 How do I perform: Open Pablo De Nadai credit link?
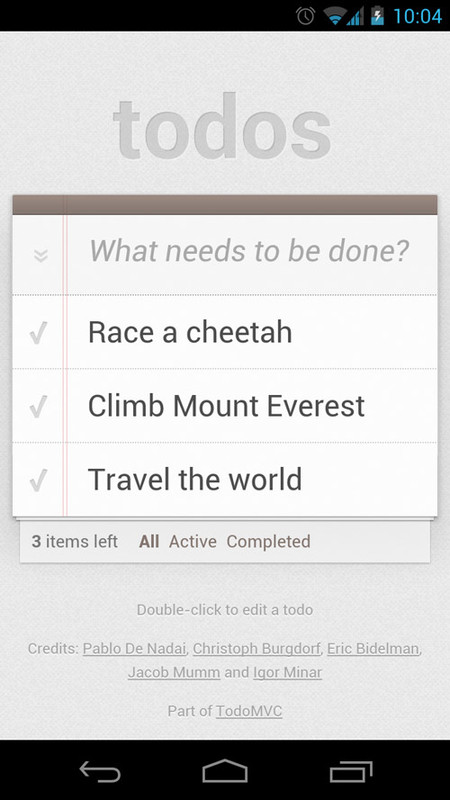click(134, 648)
